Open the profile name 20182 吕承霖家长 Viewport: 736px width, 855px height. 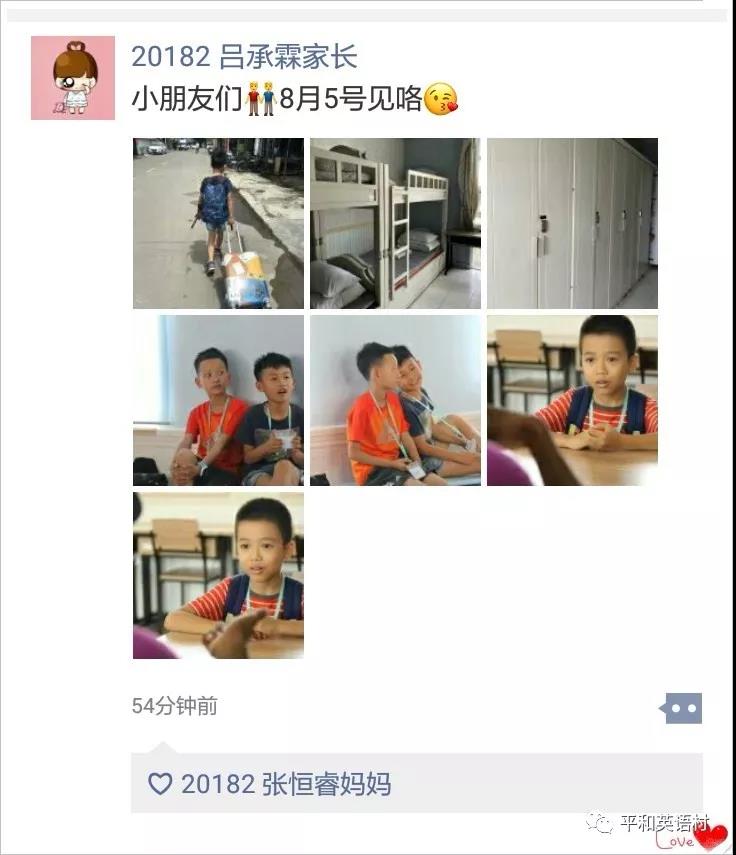coord(244,56)
